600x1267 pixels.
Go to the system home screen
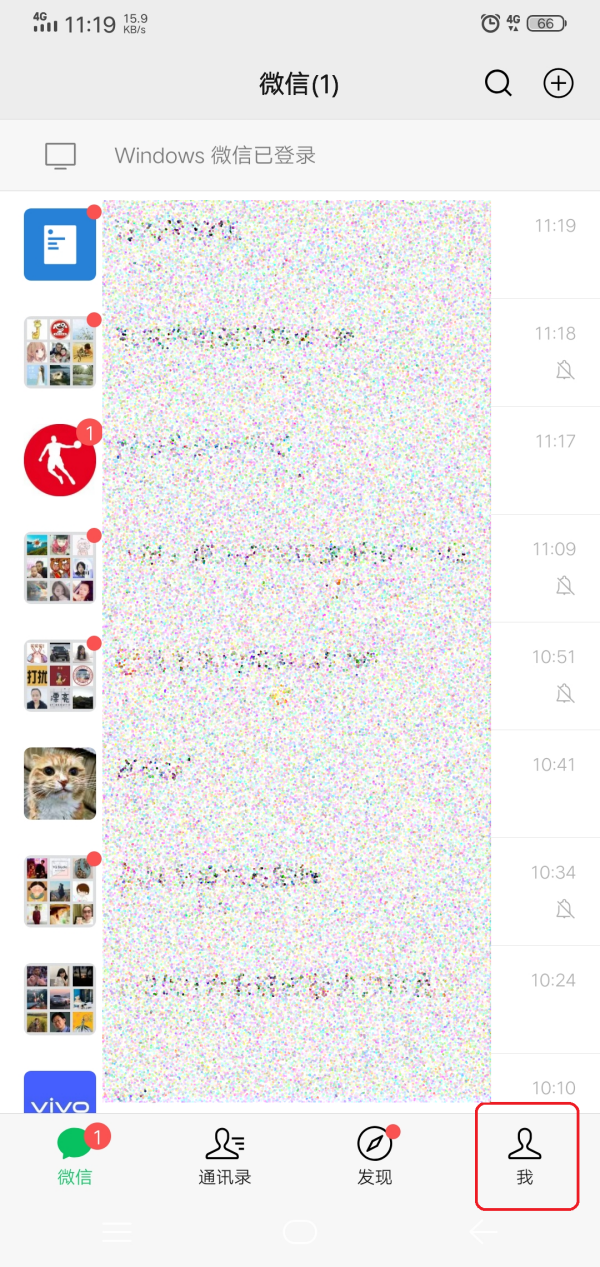(300, 1233)
